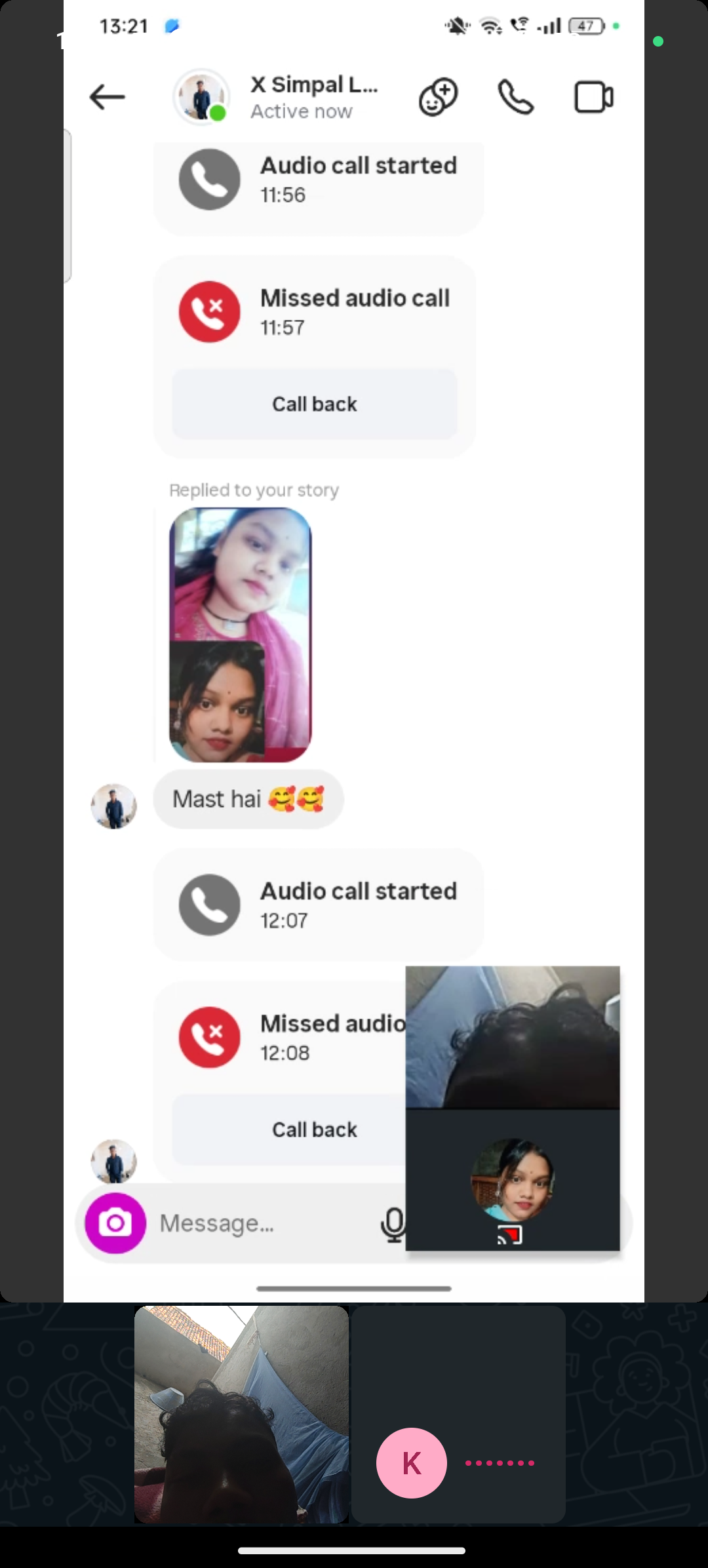Open the stickers and avatar icon
This screenshot has height=1568, width=708.
[438, 97]
